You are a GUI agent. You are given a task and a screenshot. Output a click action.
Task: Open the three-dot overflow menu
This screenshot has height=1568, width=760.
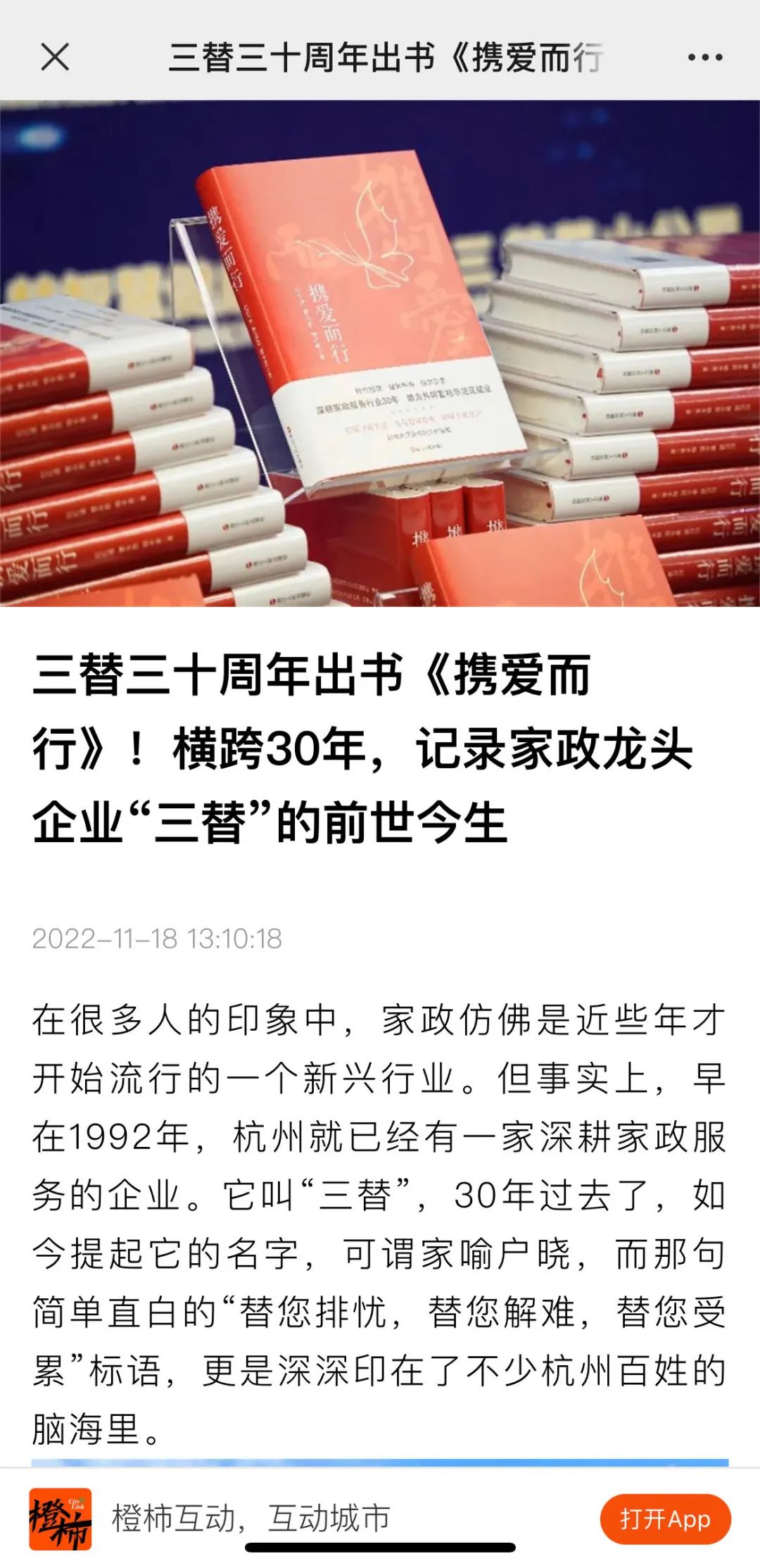pyautogui.click(x=705, y=58)
